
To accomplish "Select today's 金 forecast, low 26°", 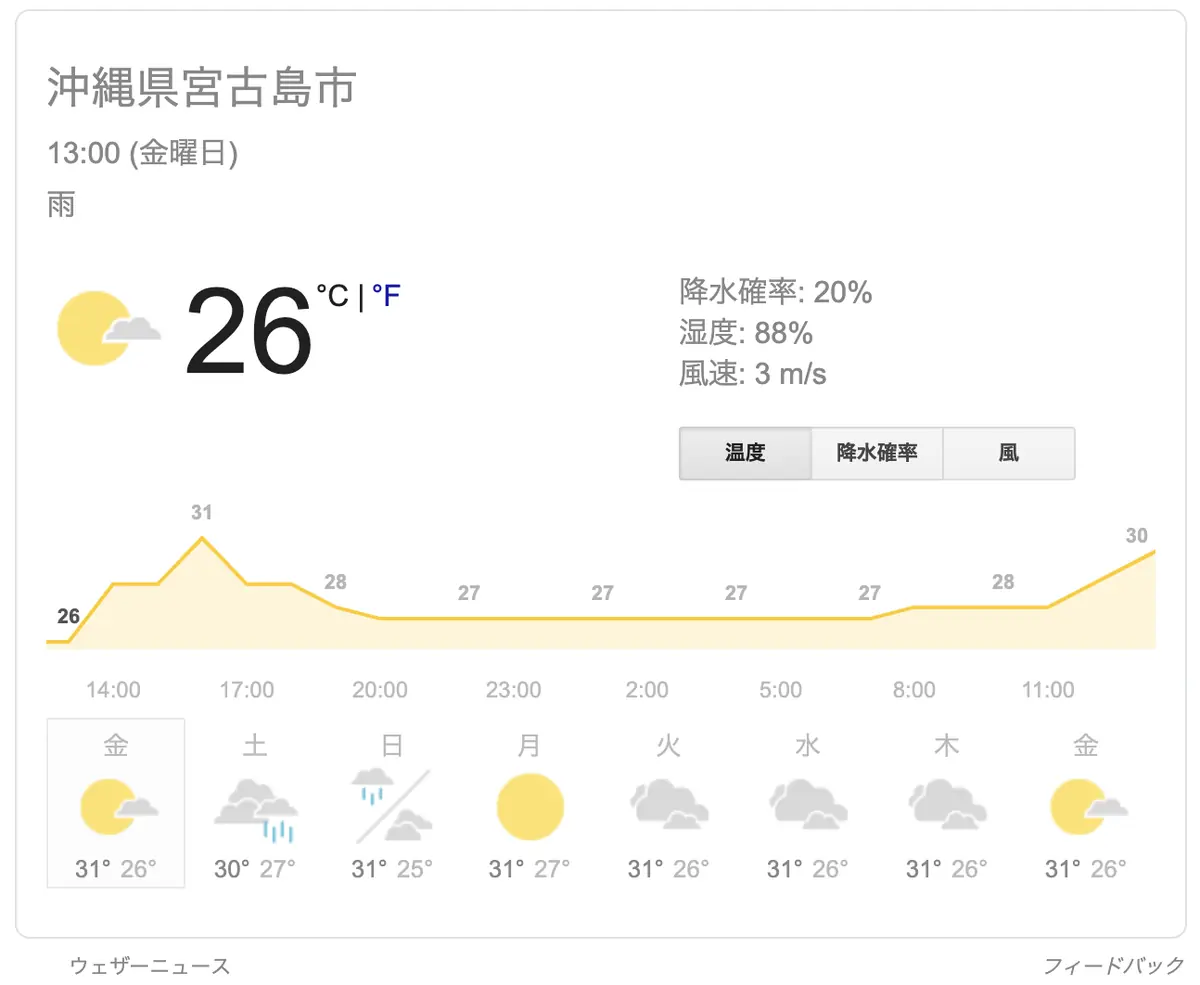I will click(116, 803).
